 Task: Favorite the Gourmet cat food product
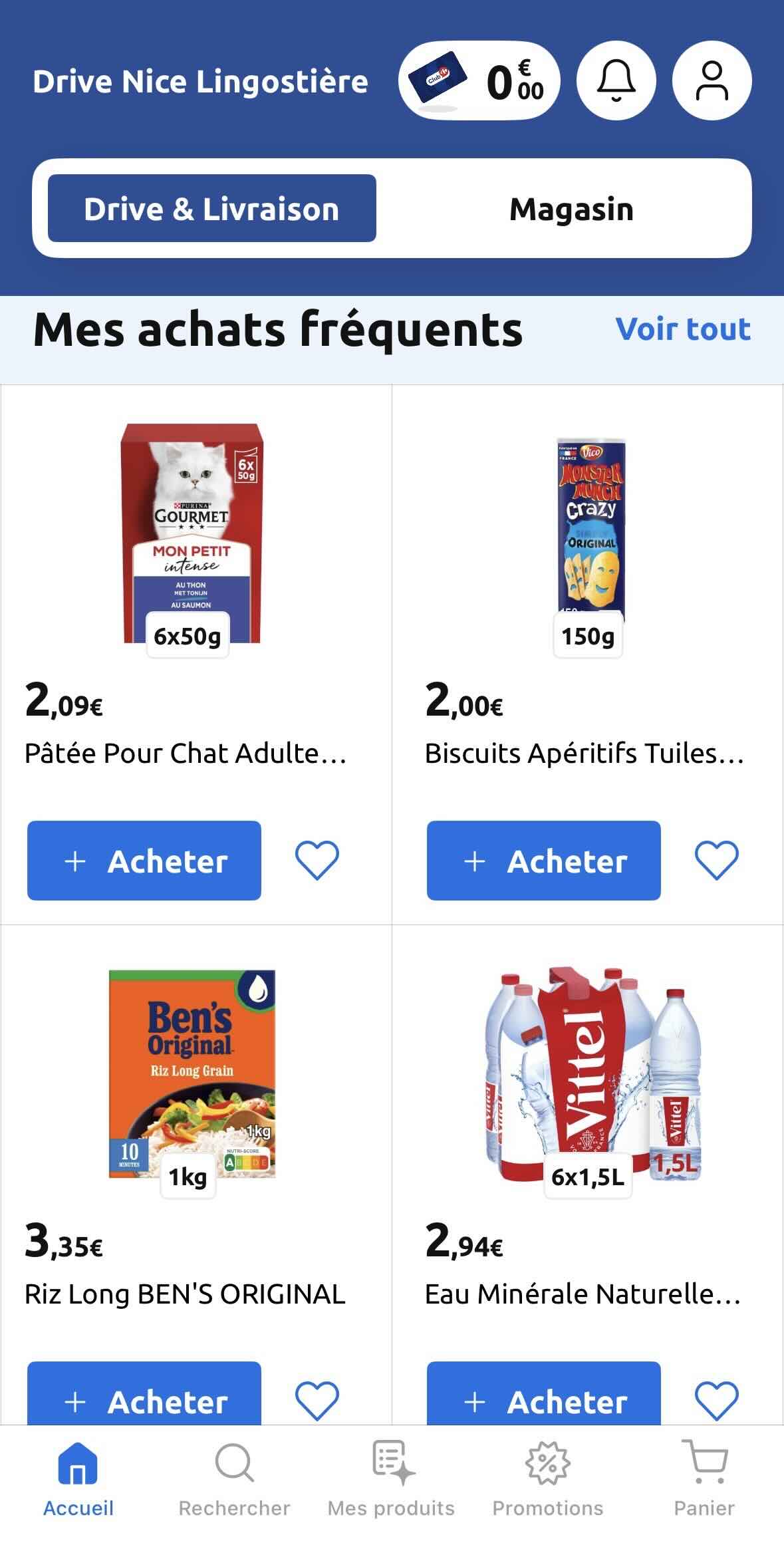pos(317,860)
